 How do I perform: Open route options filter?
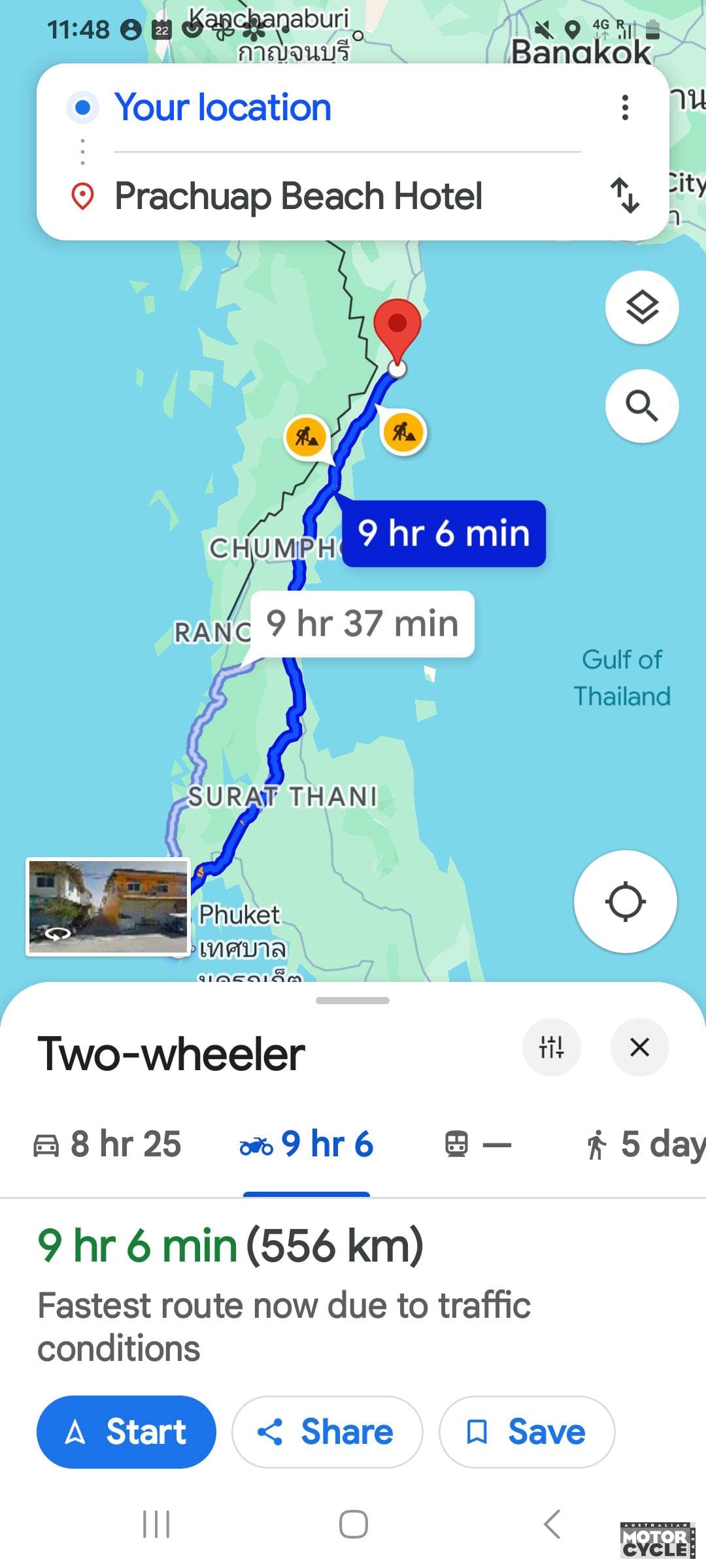coord(551,1047)
